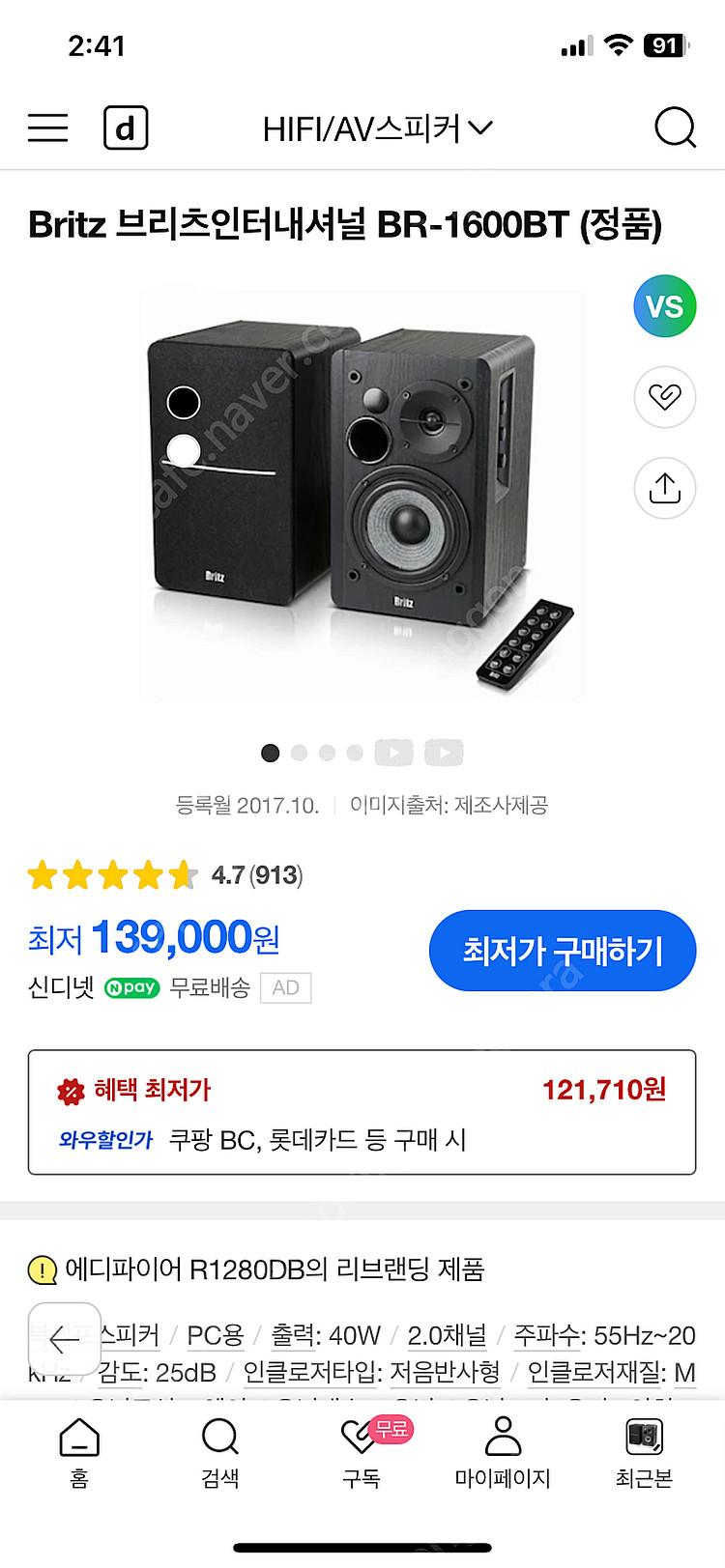Open the search magnifier in header
This screenshot has height=1568, width=725.
[675, 128]
